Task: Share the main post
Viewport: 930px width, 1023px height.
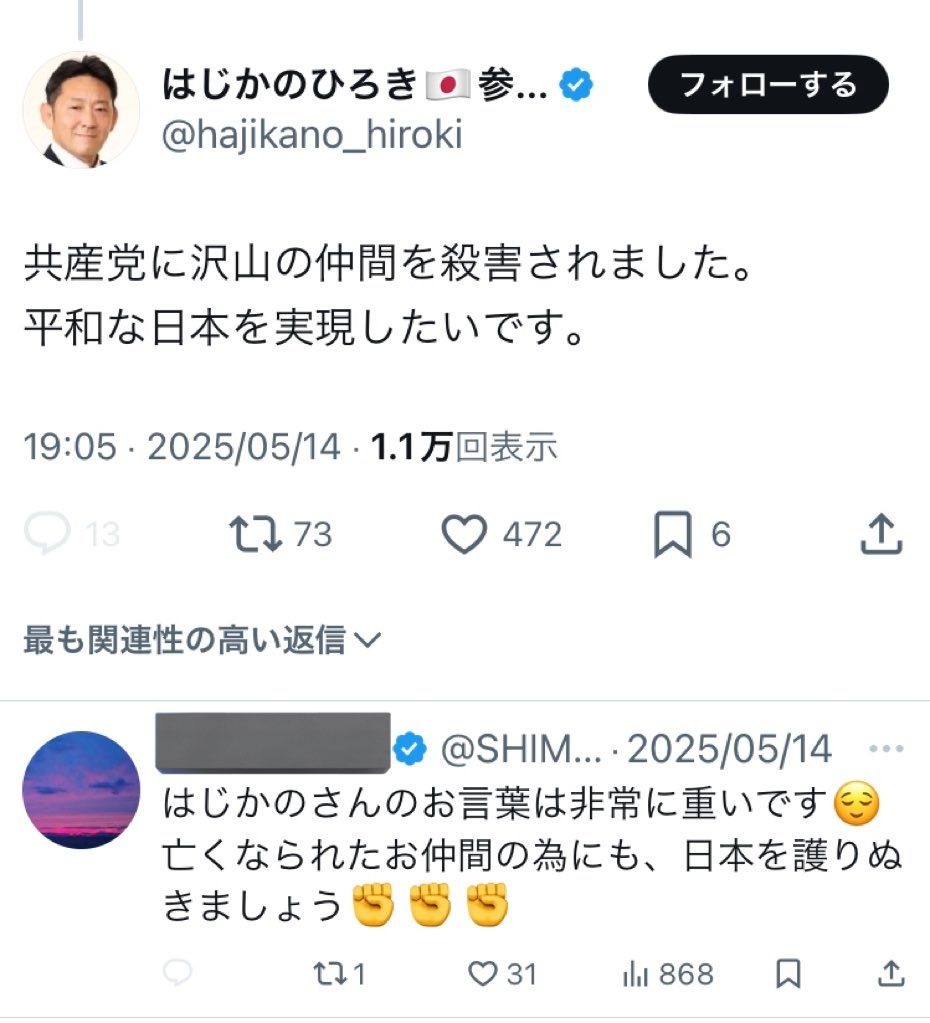Action: (882, 535)
